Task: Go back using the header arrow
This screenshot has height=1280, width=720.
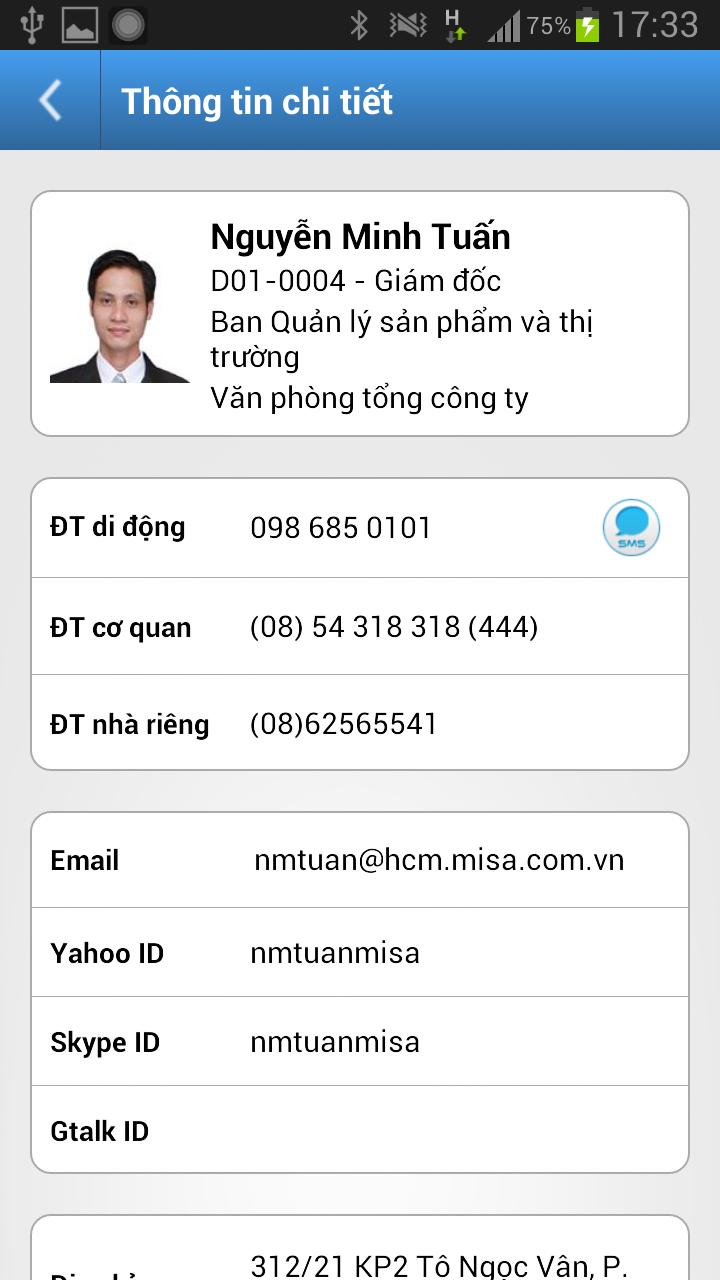Action: point(50,101)
